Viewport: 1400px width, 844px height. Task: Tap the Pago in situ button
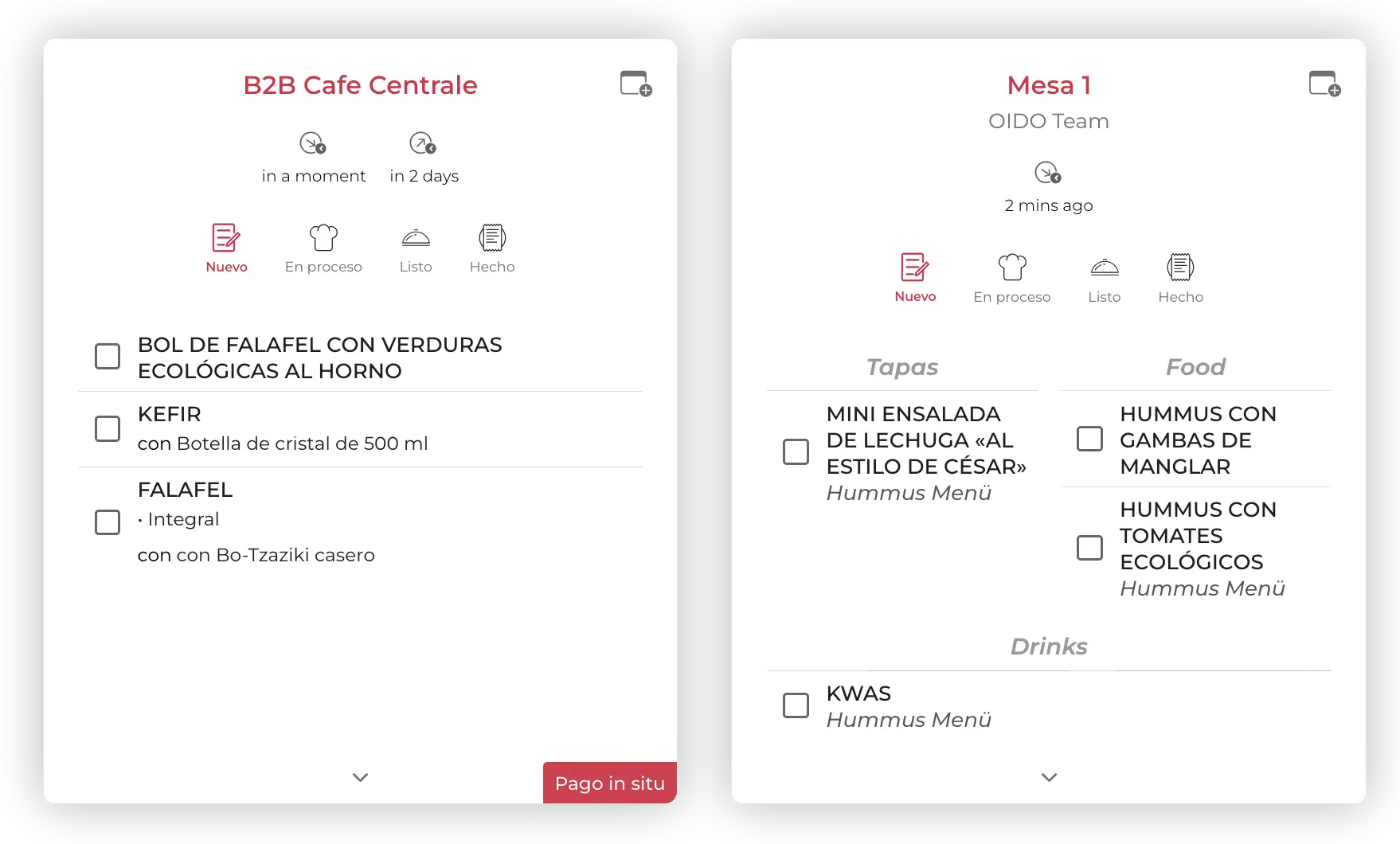click(609, 783)
